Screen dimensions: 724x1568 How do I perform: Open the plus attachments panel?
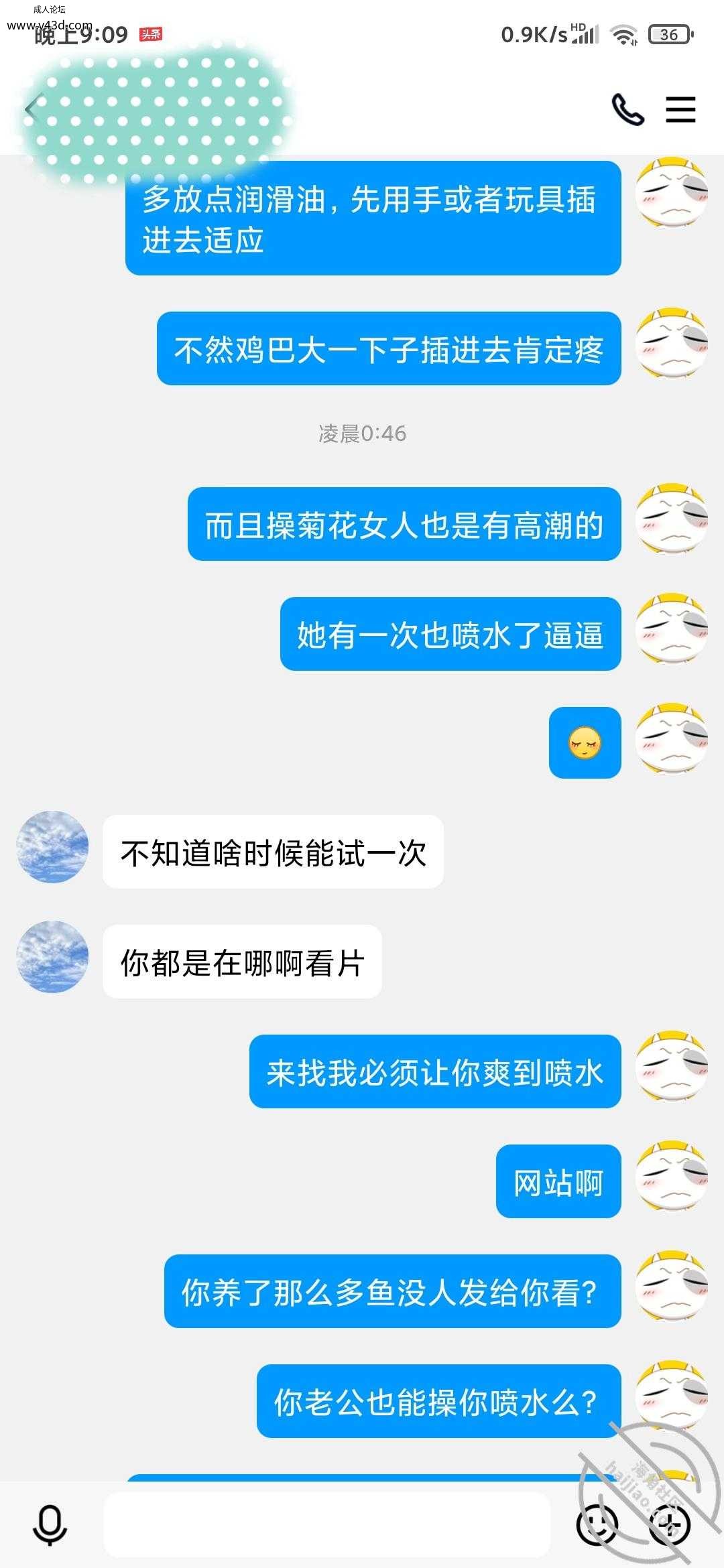click(x=669, y=1524)
